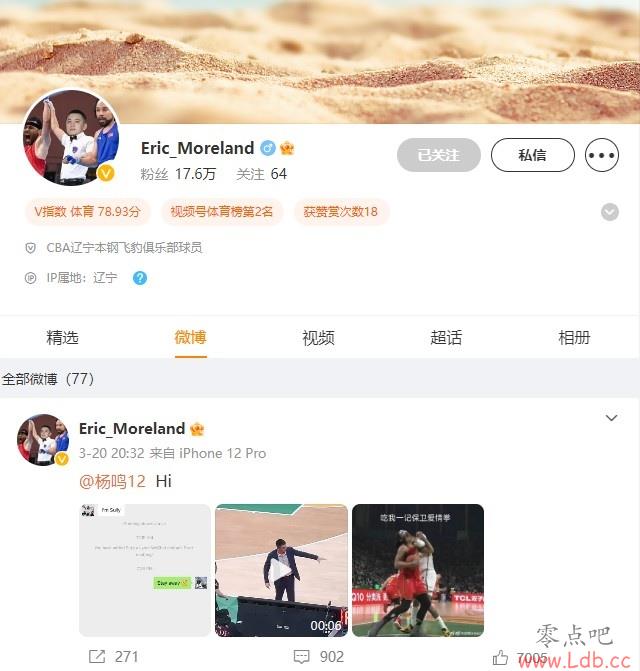Open the IP属地 help question icon
Viewport: 640px width, 671px height.
140,278
